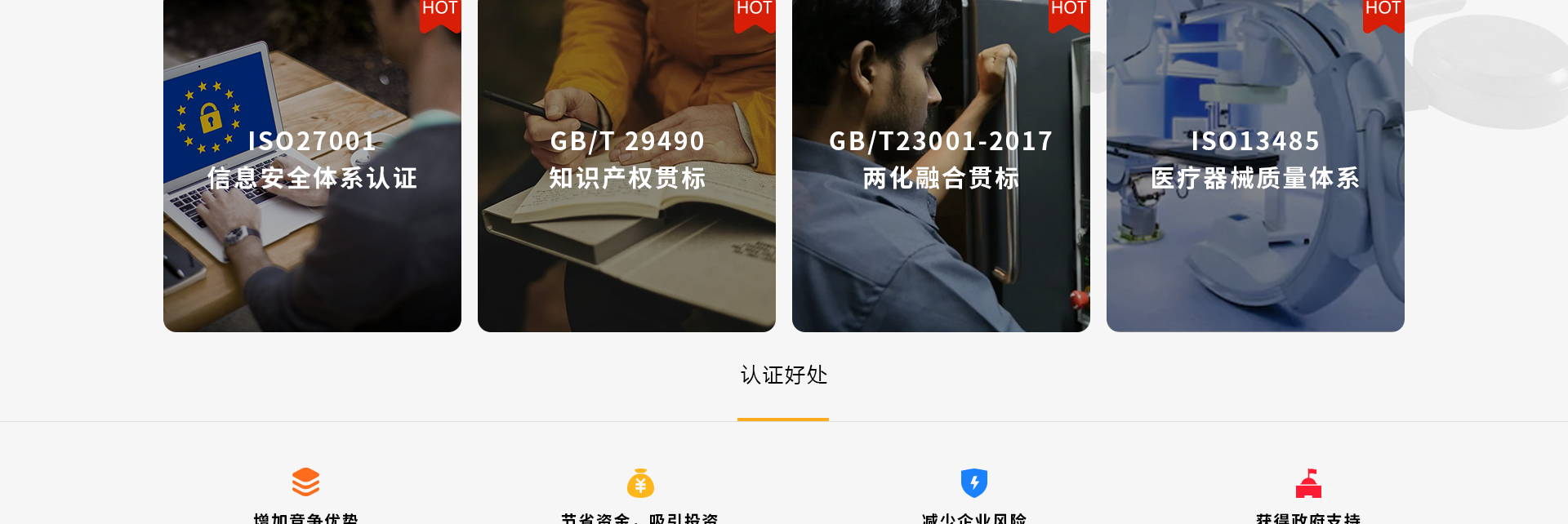Open the GB/T 29490 知识产权贯标 card
The width and height of the screenshot is (1568, 524).
[x=626, y=160]
